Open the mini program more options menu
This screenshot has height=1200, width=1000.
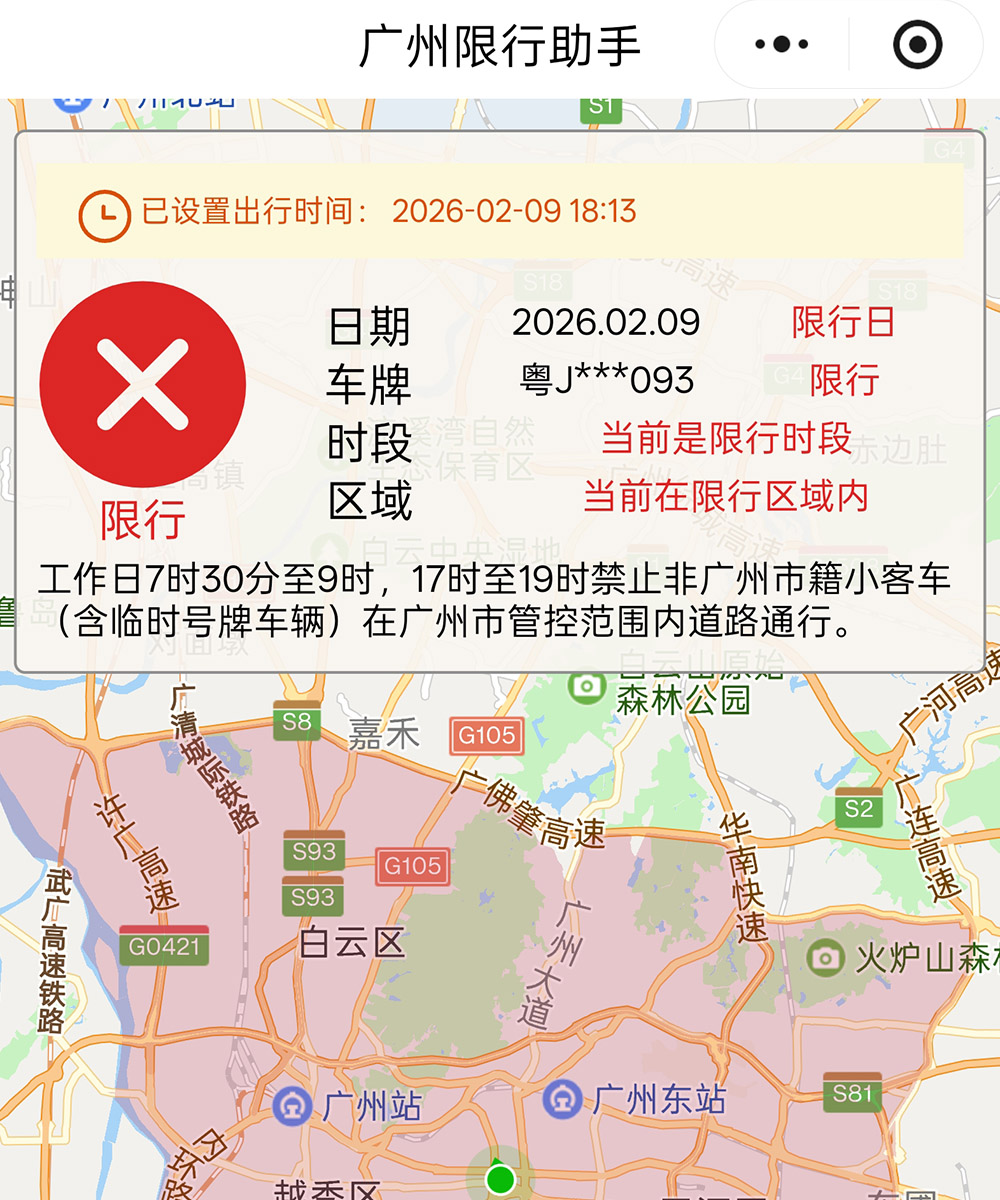click(782, 45)
